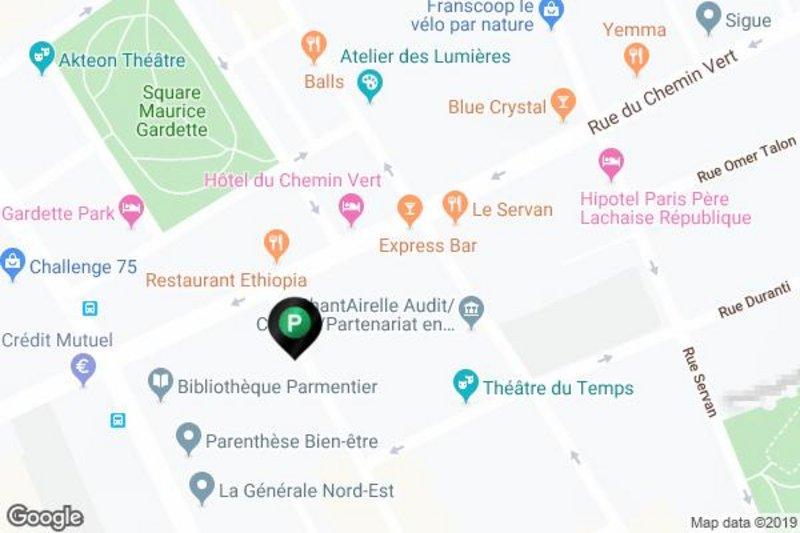Open the Atelier des Lumières marker
The width and height of the screenshot is (800, 533).
tap(370, 85)
